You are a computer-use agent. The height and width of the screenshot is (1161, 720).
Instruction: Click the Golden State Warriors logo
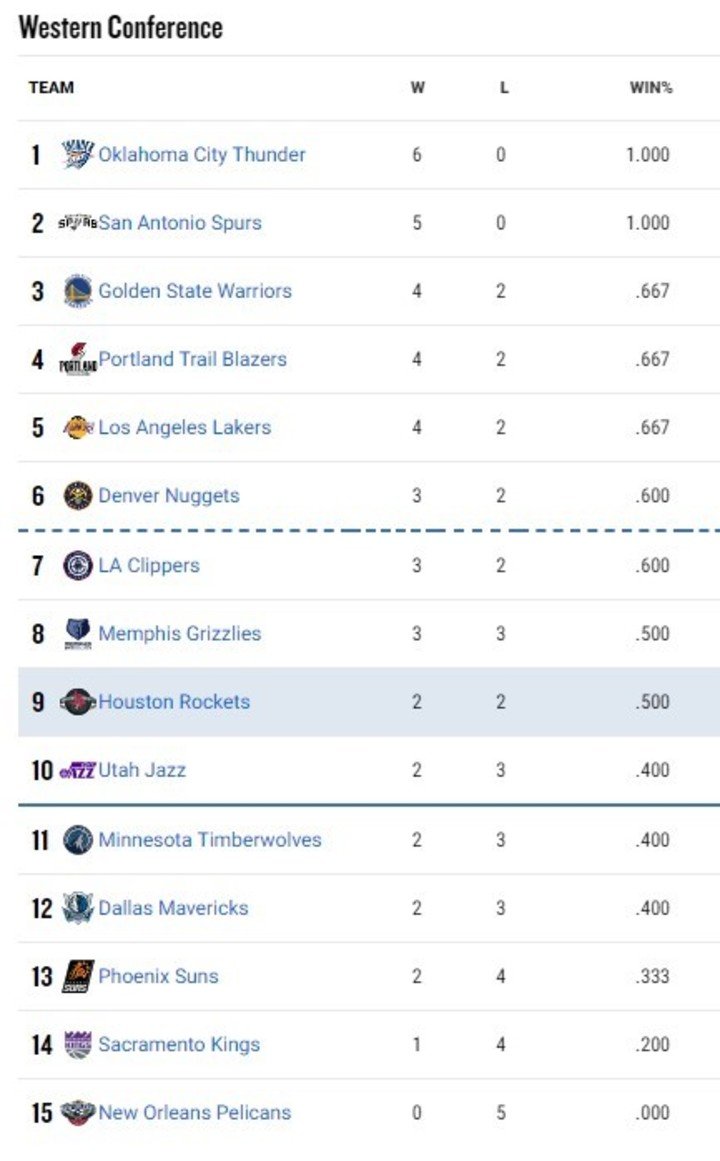[81, 290]
